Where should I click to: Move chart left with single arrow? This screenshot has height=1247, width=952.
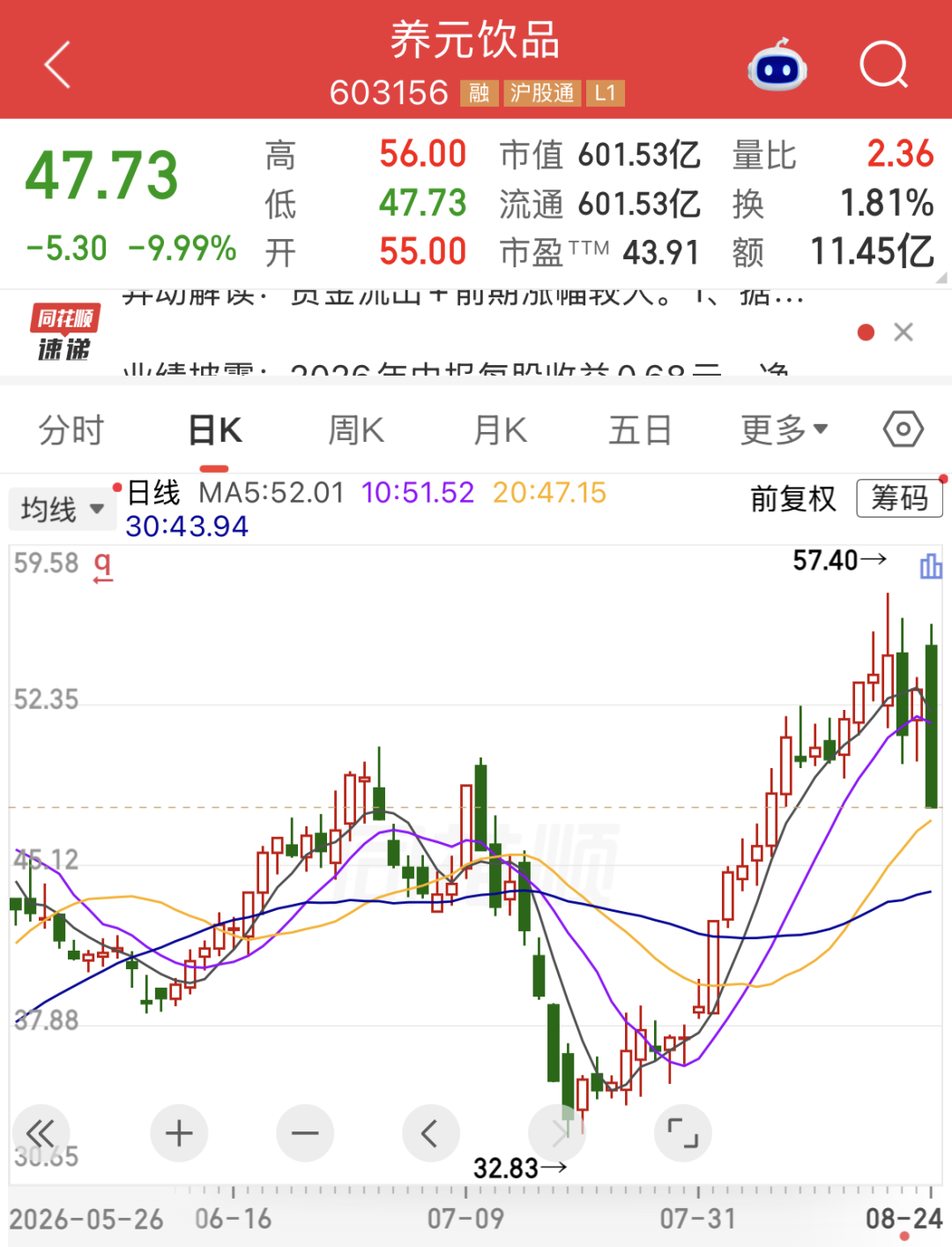click(430, 1133)
